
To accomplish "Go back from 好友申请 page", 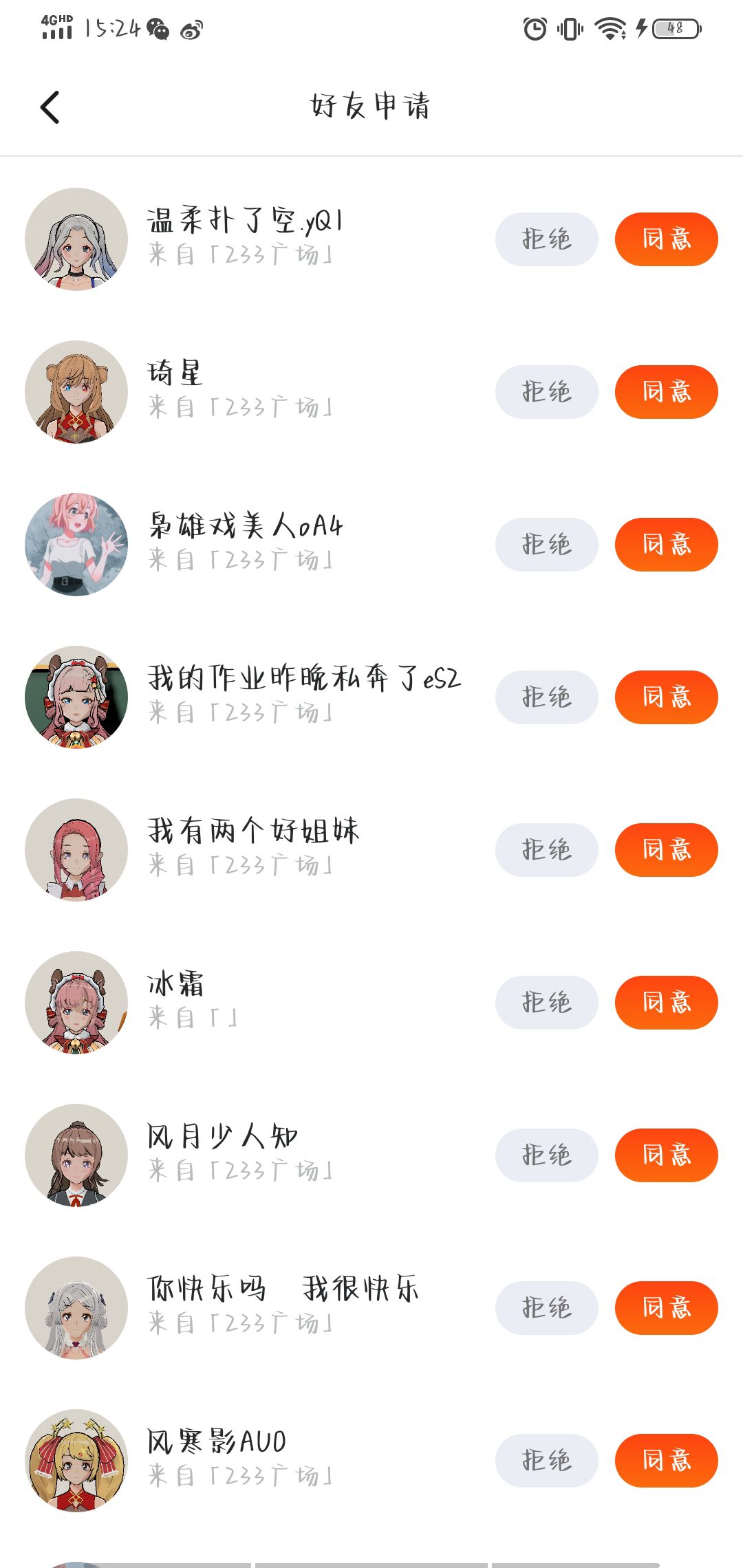I will (x=50, y=107).
